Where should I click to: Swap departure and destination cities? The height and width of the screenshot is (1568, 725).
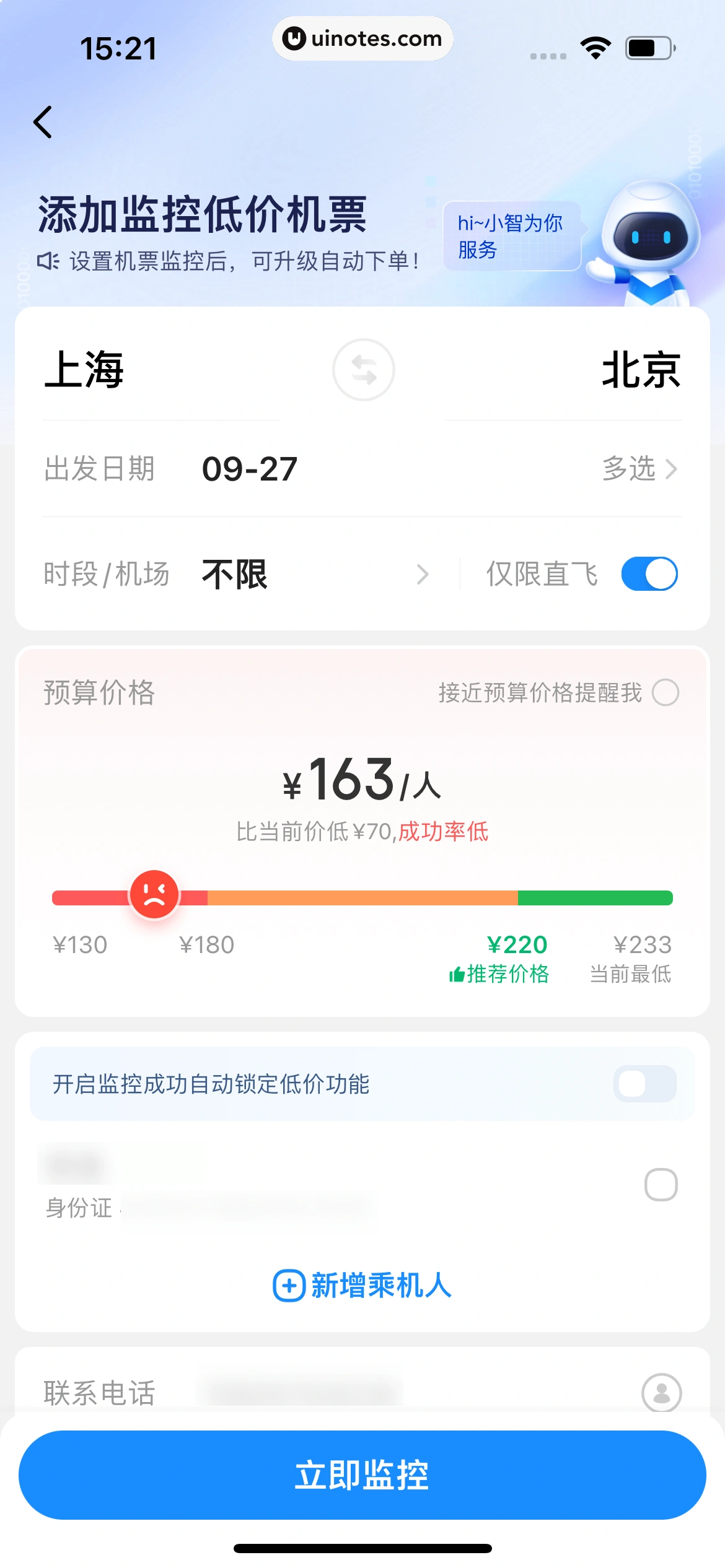[364, 370]
